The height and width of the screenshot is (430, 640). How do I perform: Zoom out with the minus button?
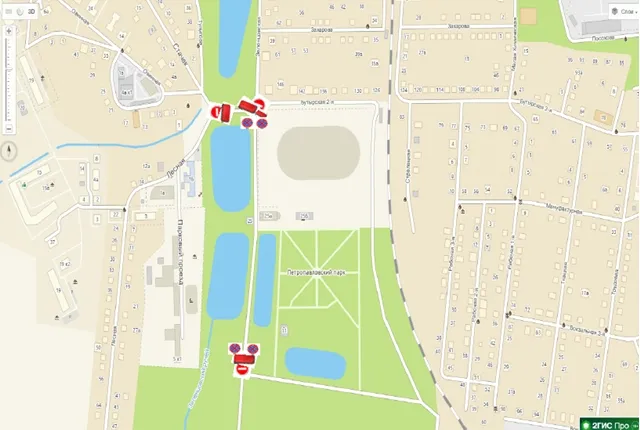tap(9, 129)
